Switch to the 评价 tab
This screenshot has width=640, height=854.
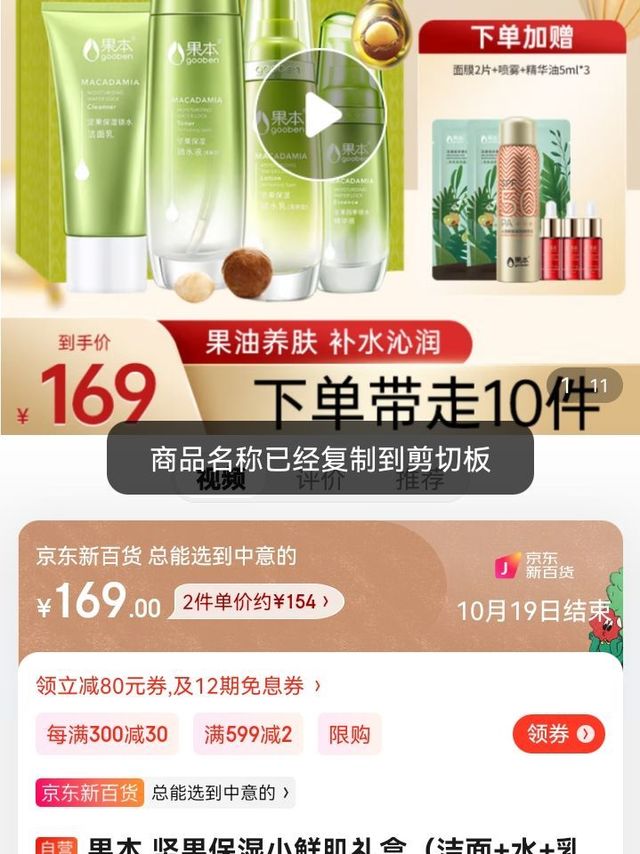coord(320,480)
